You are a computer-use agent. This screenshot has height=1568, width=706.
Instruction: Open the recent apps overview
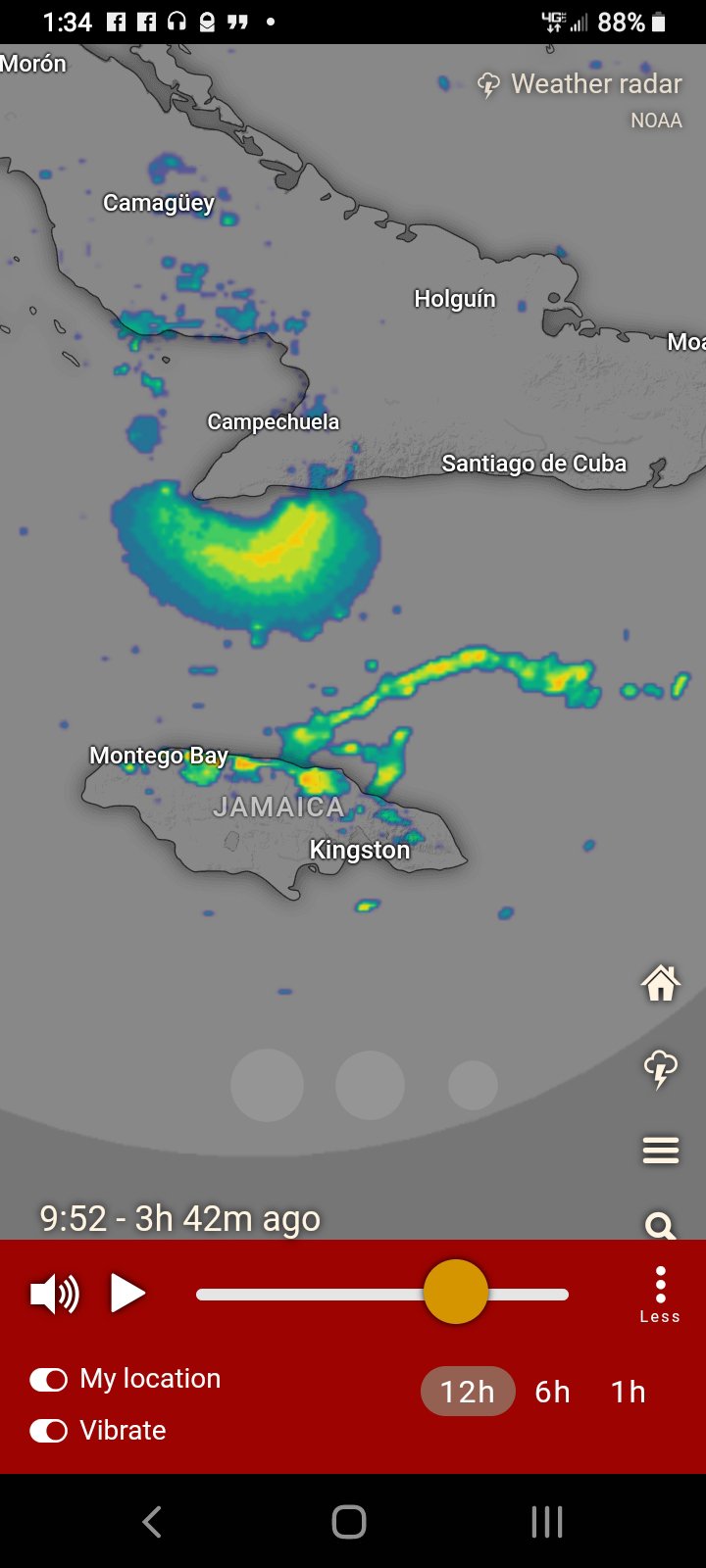pyautogui.click(x=546, y=1522)
